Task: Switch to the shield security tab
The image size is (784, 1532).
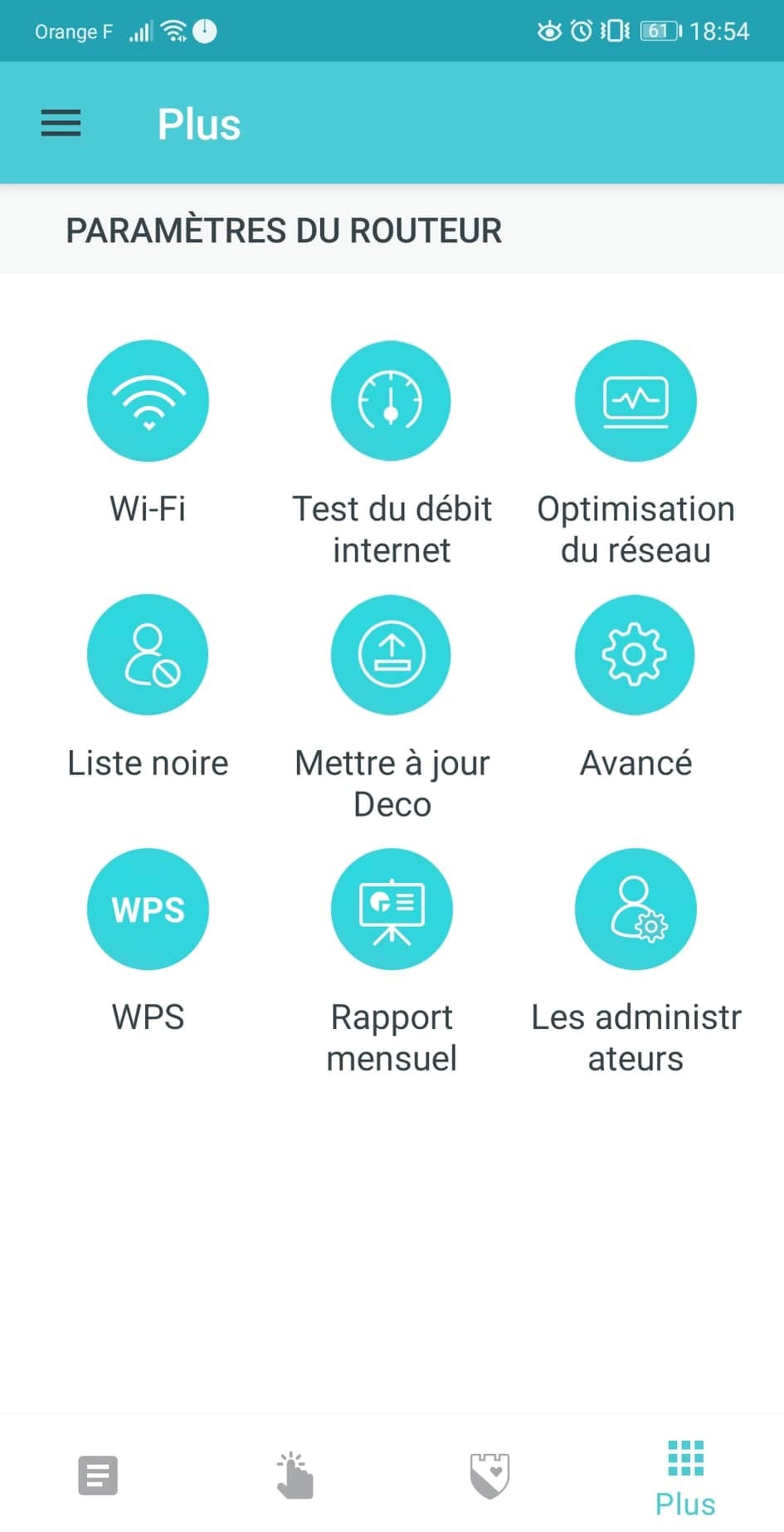Action: pos(489,1476)
